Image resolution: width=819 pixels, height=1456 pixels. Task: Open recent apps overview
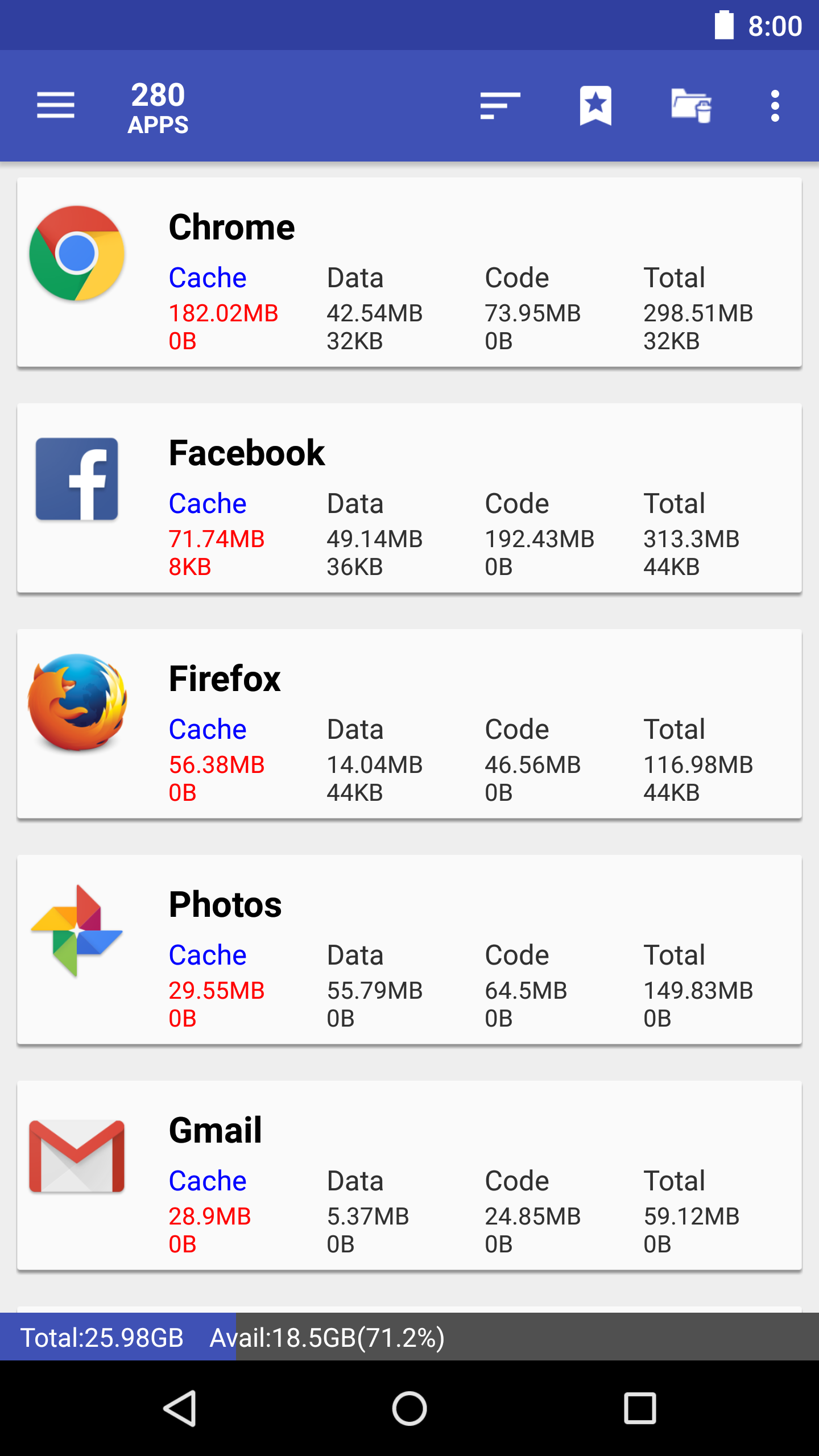click(x=640, y=1408)
